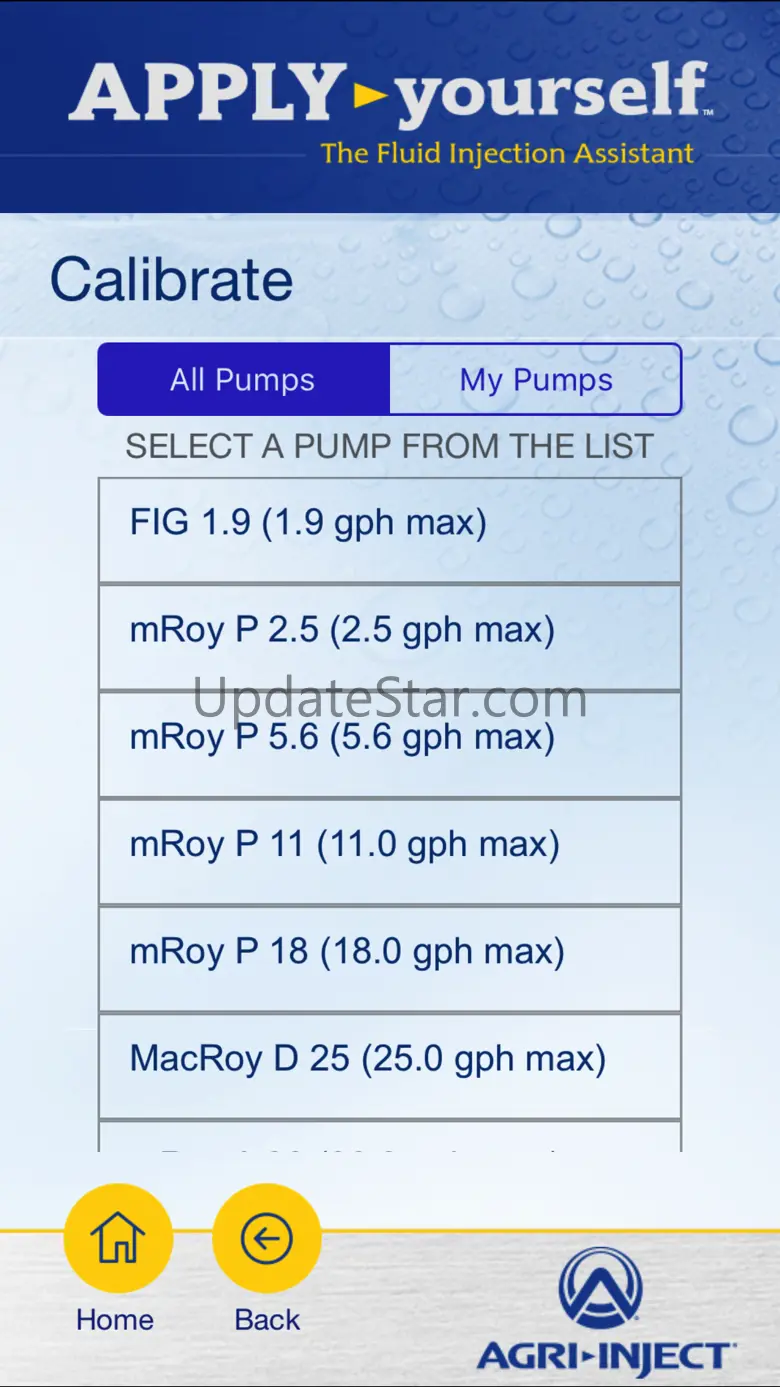The width and height of the screenshot is (780, 1387).
Task: Select the FIG 1.9 pump
Action: point(389,530)
